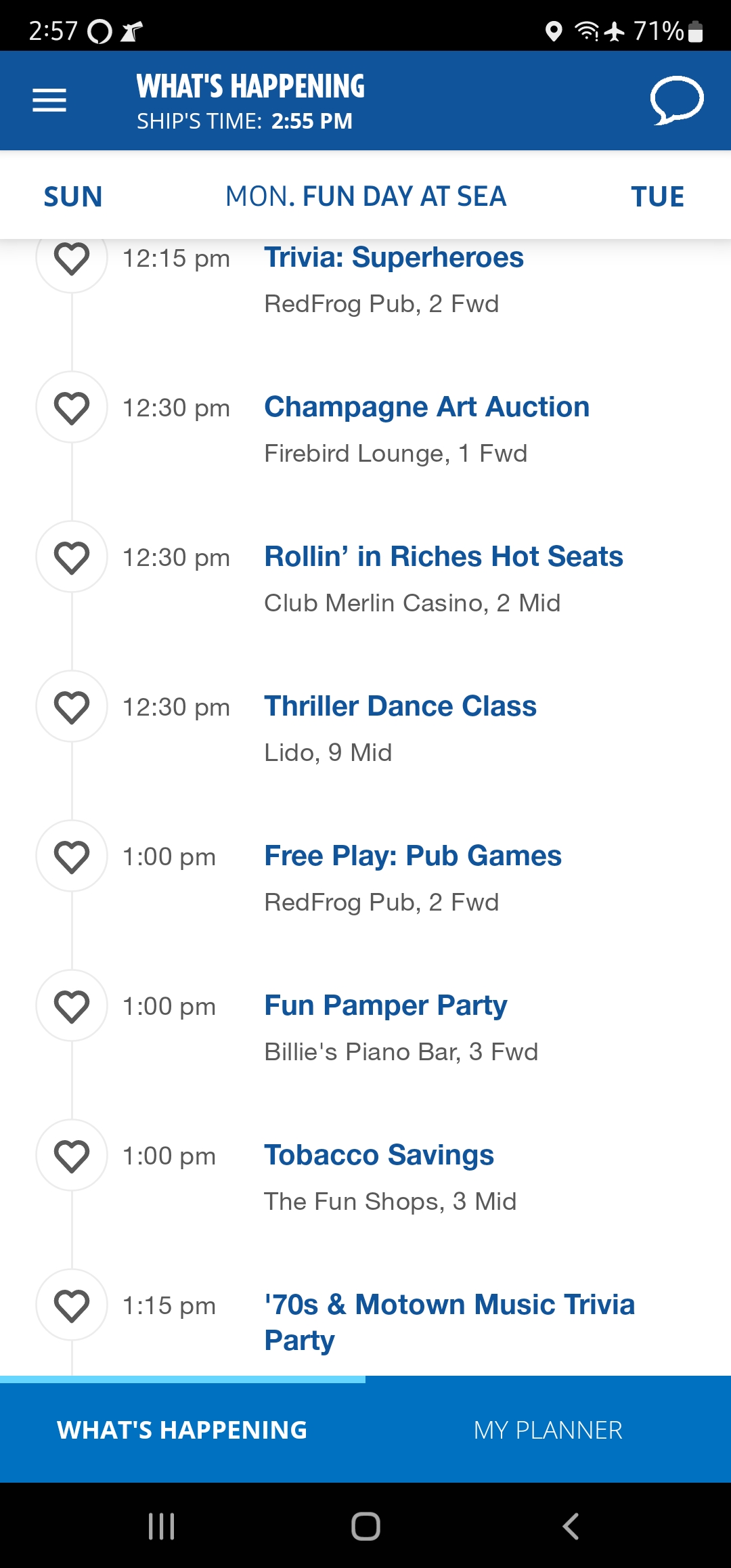The width and height of the screenshot is (731, 1568).
Task: Add Thriller Dance Class to favorites
Action: pos(72,707)
